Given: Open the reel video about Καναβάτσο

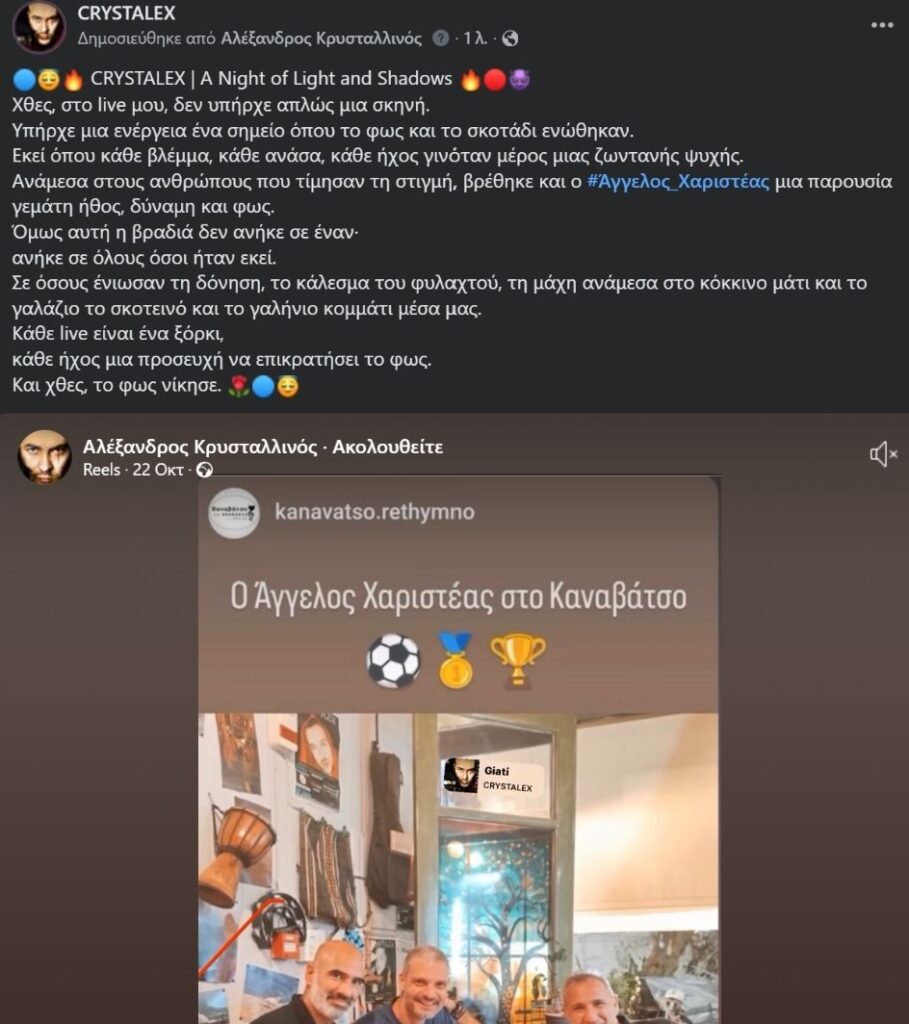Looking at the screenshot, I should click(458, 750).
